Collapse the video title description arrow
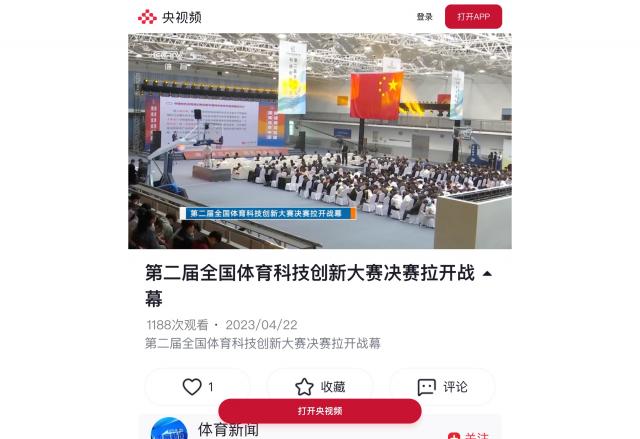 [x=487, y=274]
